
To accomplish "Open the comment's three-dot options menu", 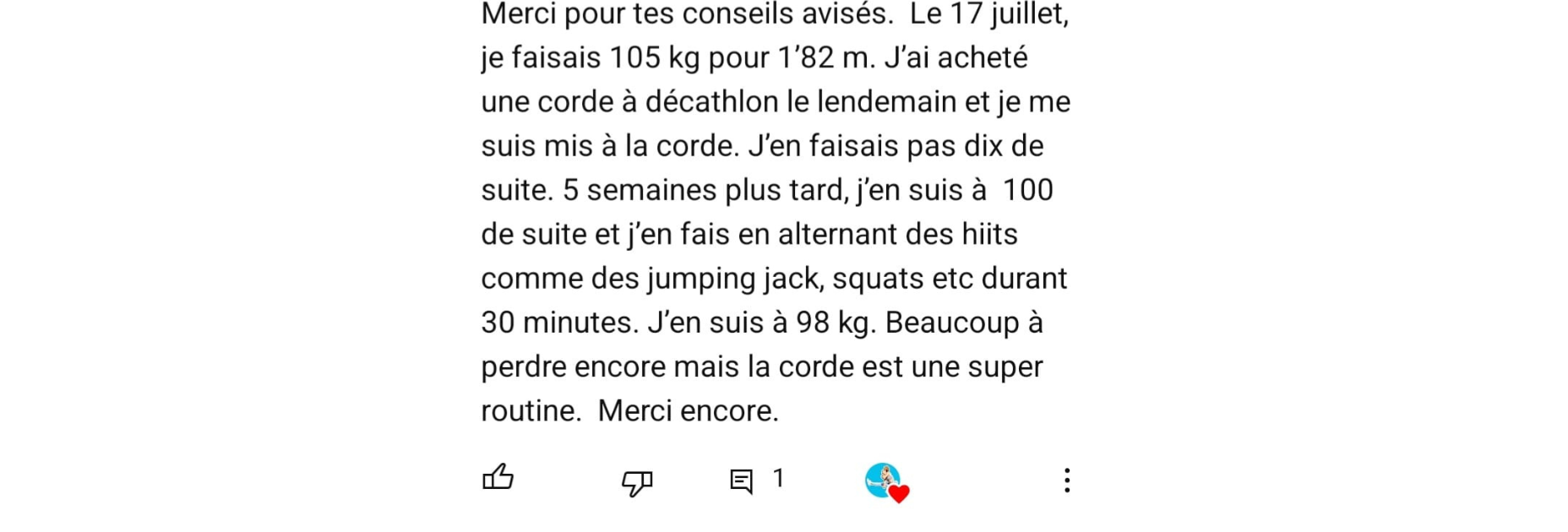I will pos(1067,480).
